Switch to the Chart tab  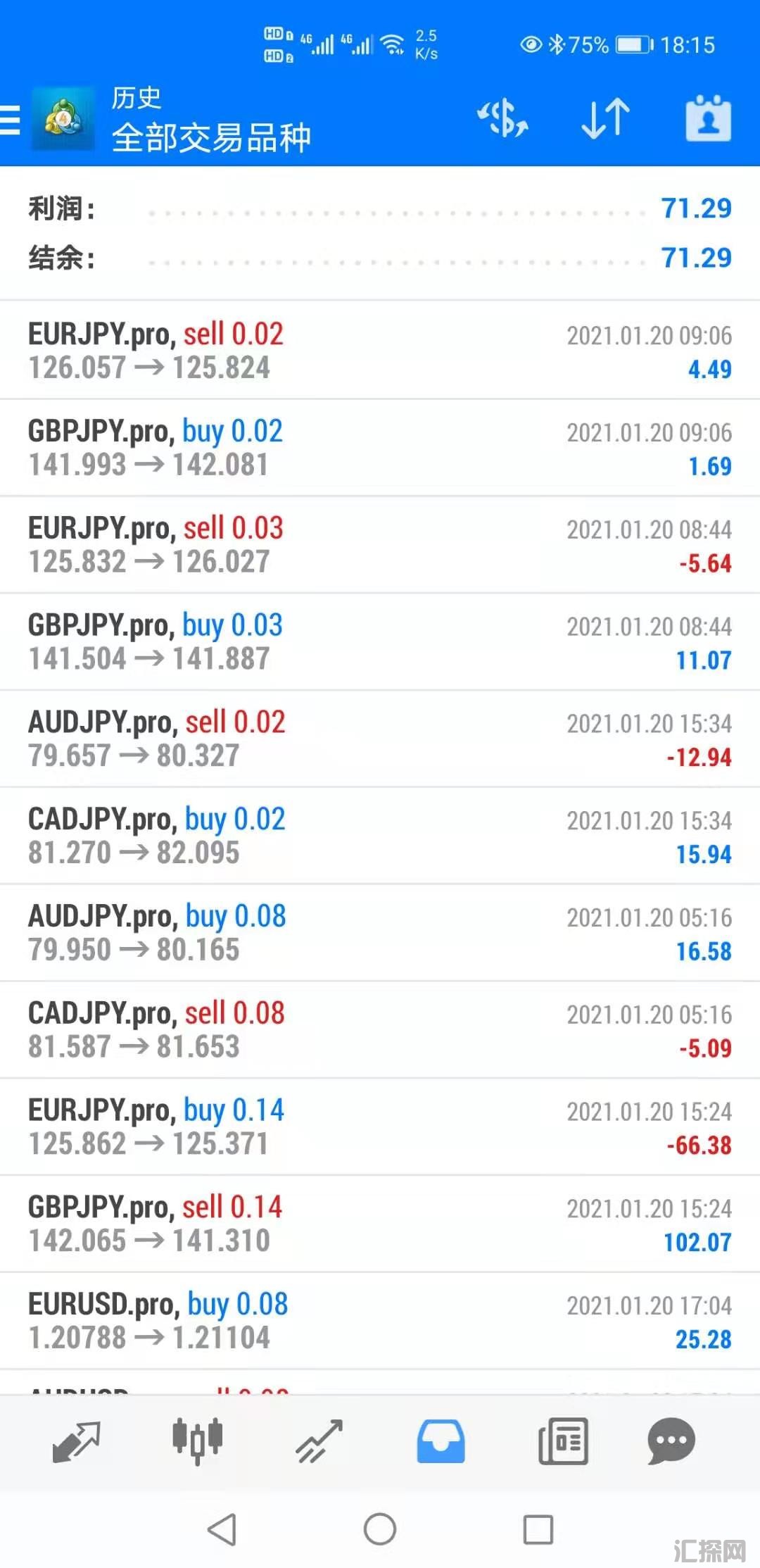198,1441
